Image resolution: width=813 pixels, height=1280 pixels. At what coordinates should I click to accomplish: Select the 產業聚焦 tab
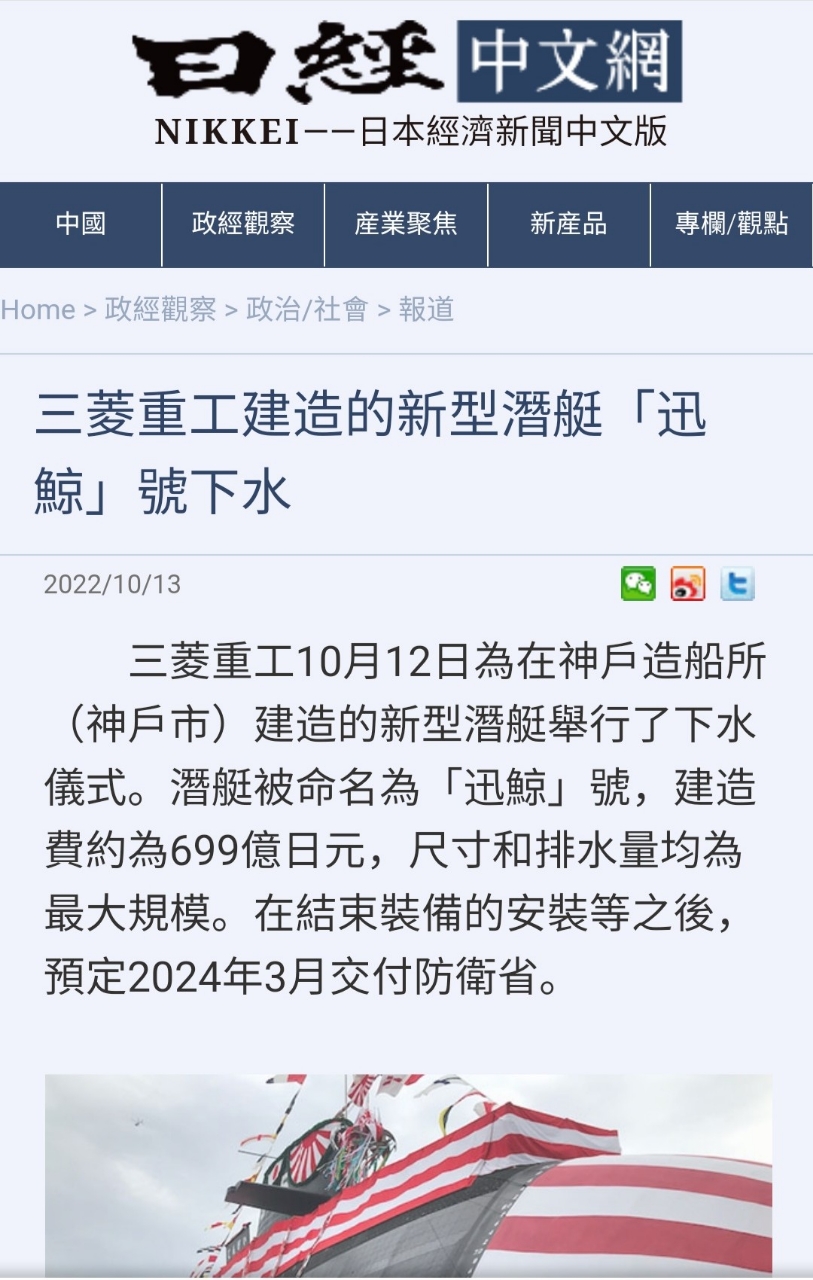coord(406,224)
